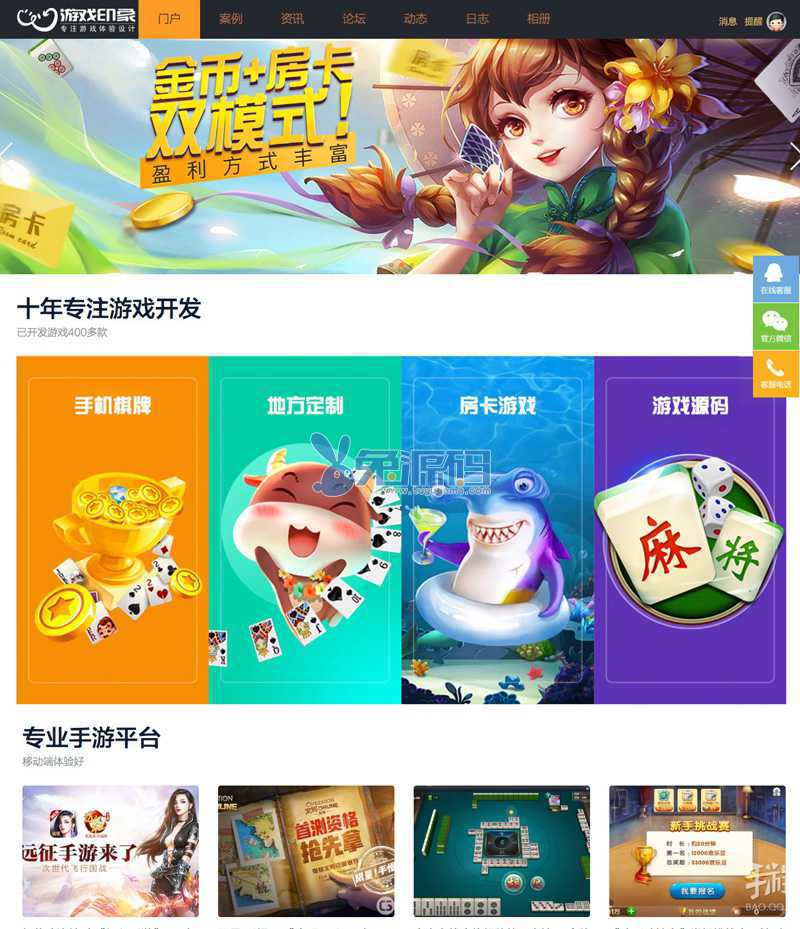Open the user avatar profile

[x=776, y=21]
